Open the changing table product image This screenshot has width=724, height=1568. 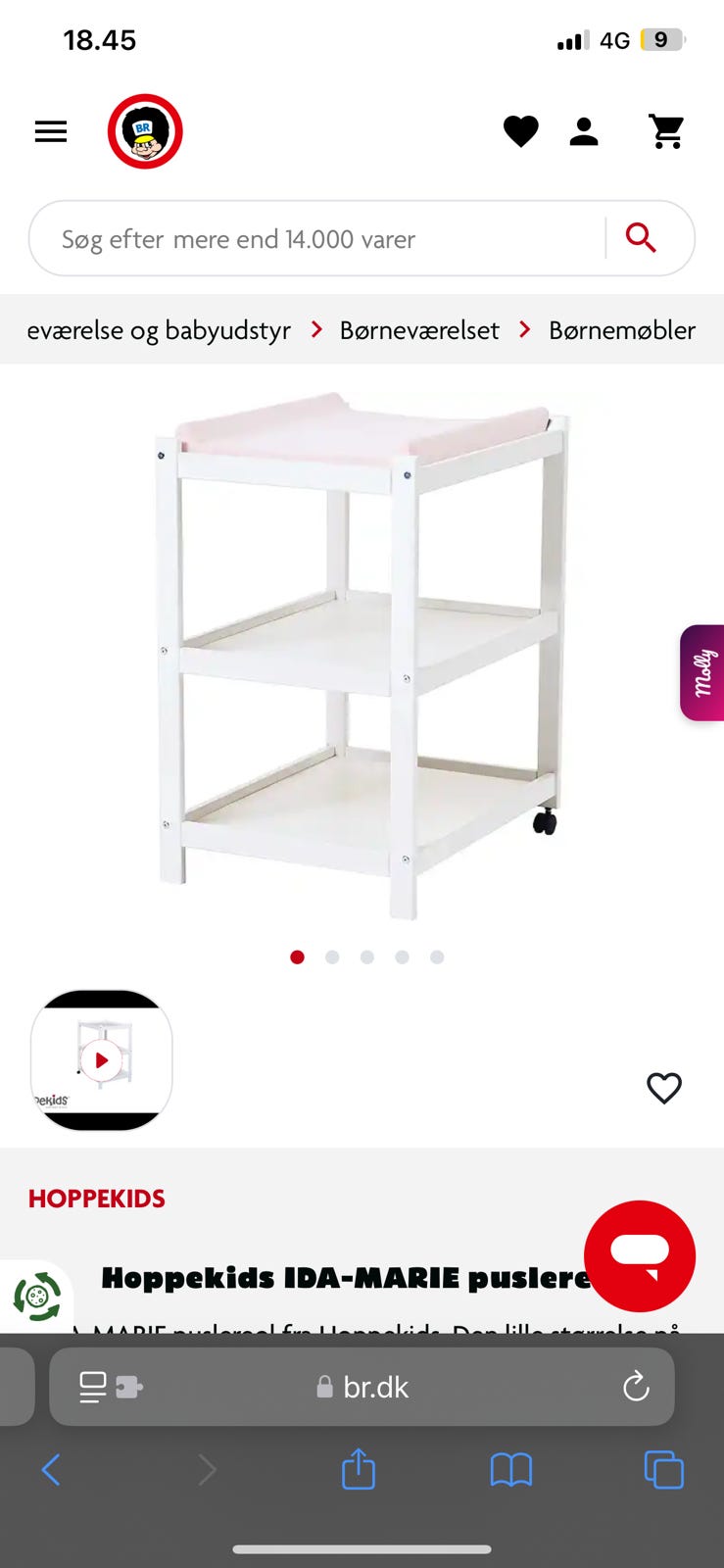tap(362, 657)
